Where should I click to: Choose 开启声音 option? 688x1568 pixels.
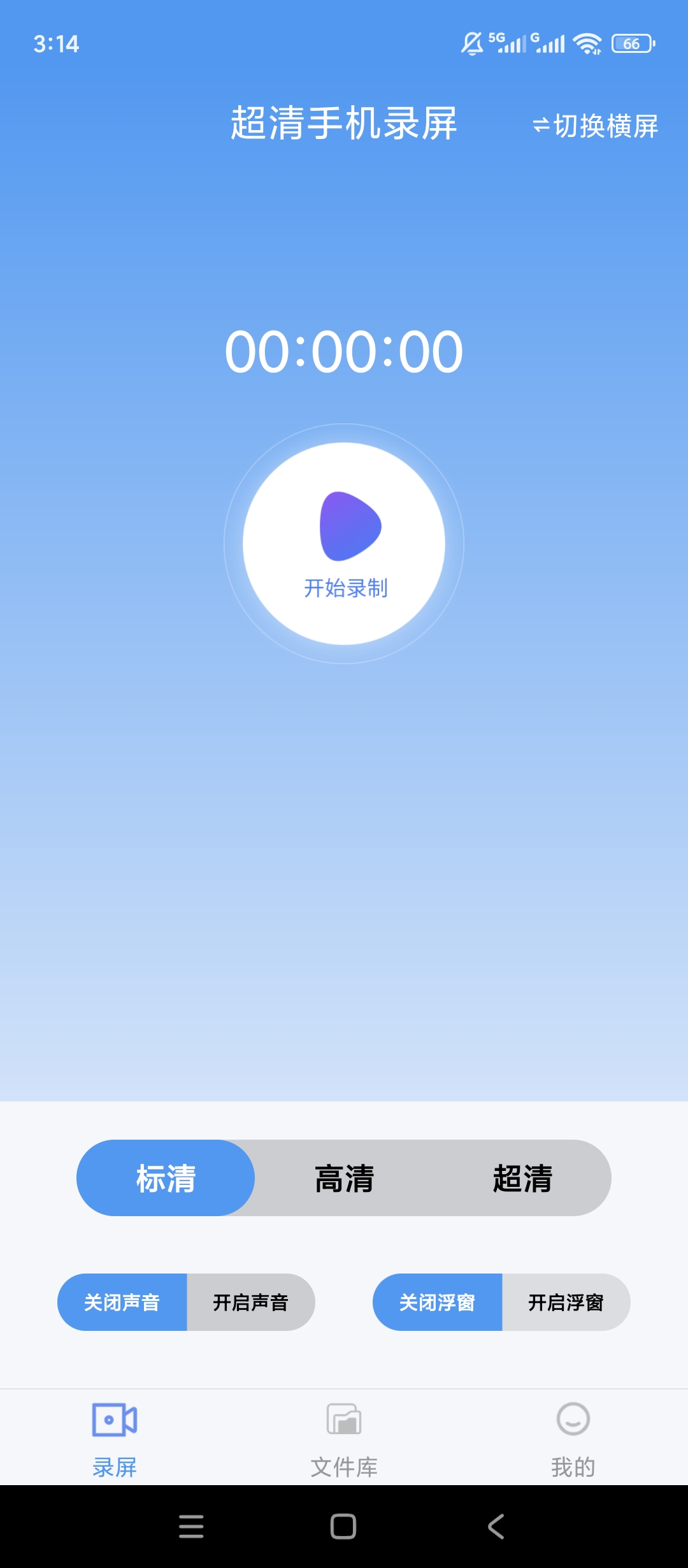point(251,1302)
